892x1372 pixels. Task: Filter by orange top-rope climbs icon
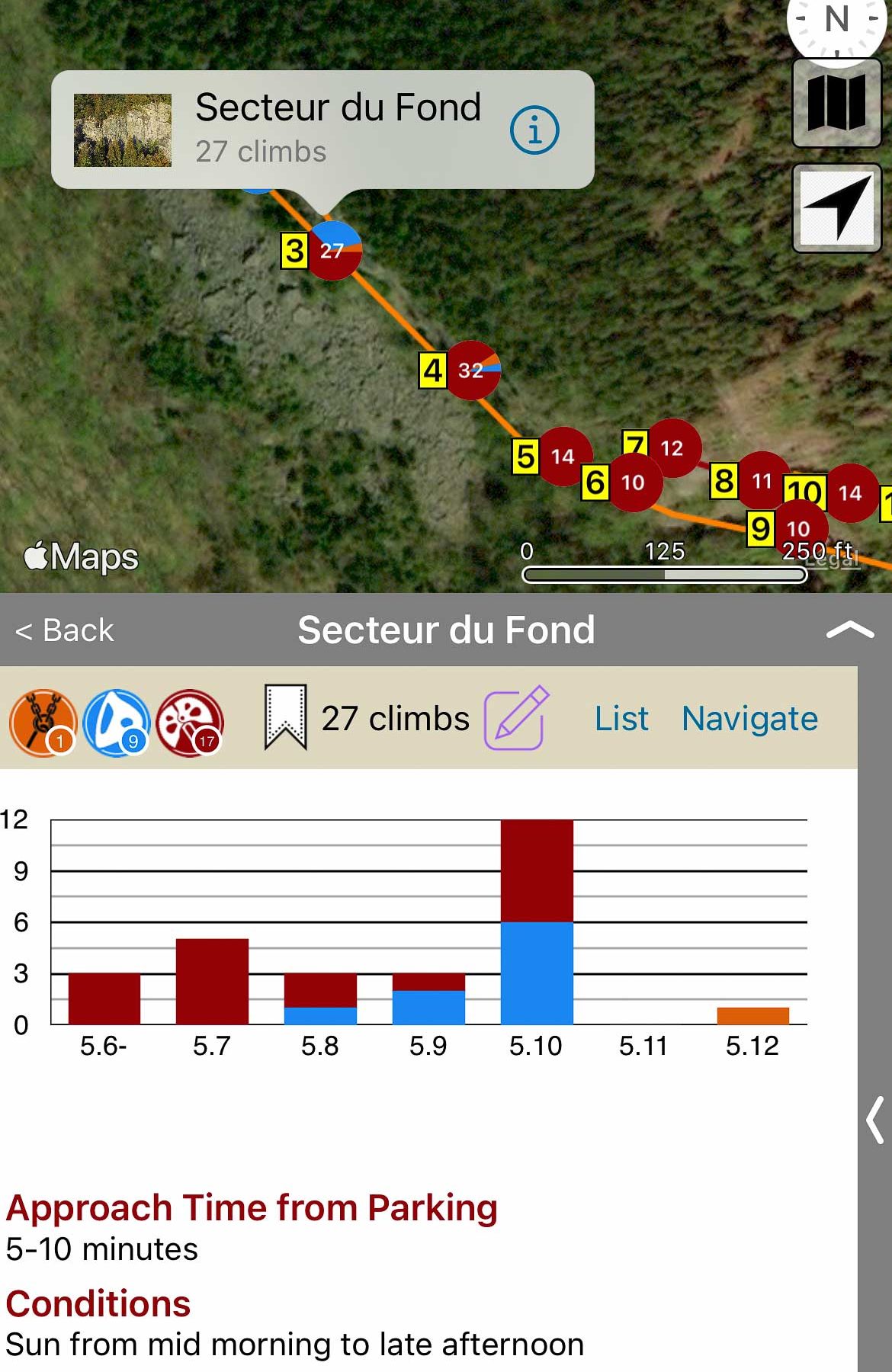click(43, 723)
